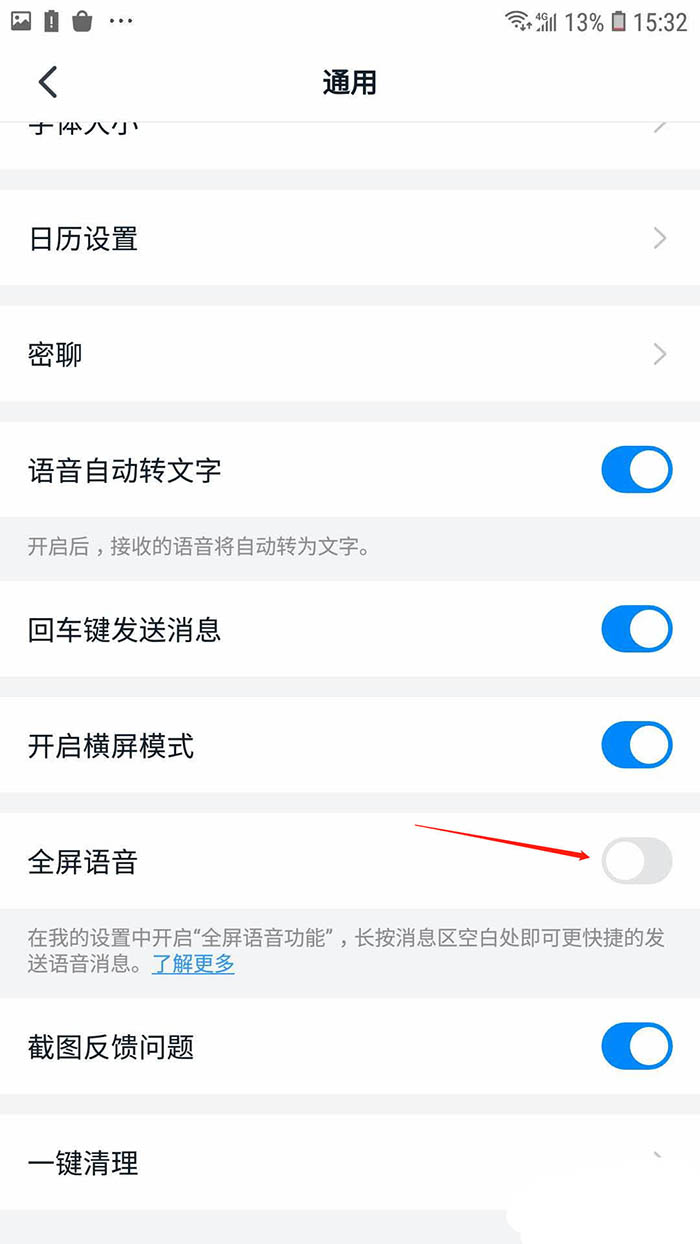Open the 了解更多 link
The height and width of the screenshot is (1244, 700).
[193, 964]
